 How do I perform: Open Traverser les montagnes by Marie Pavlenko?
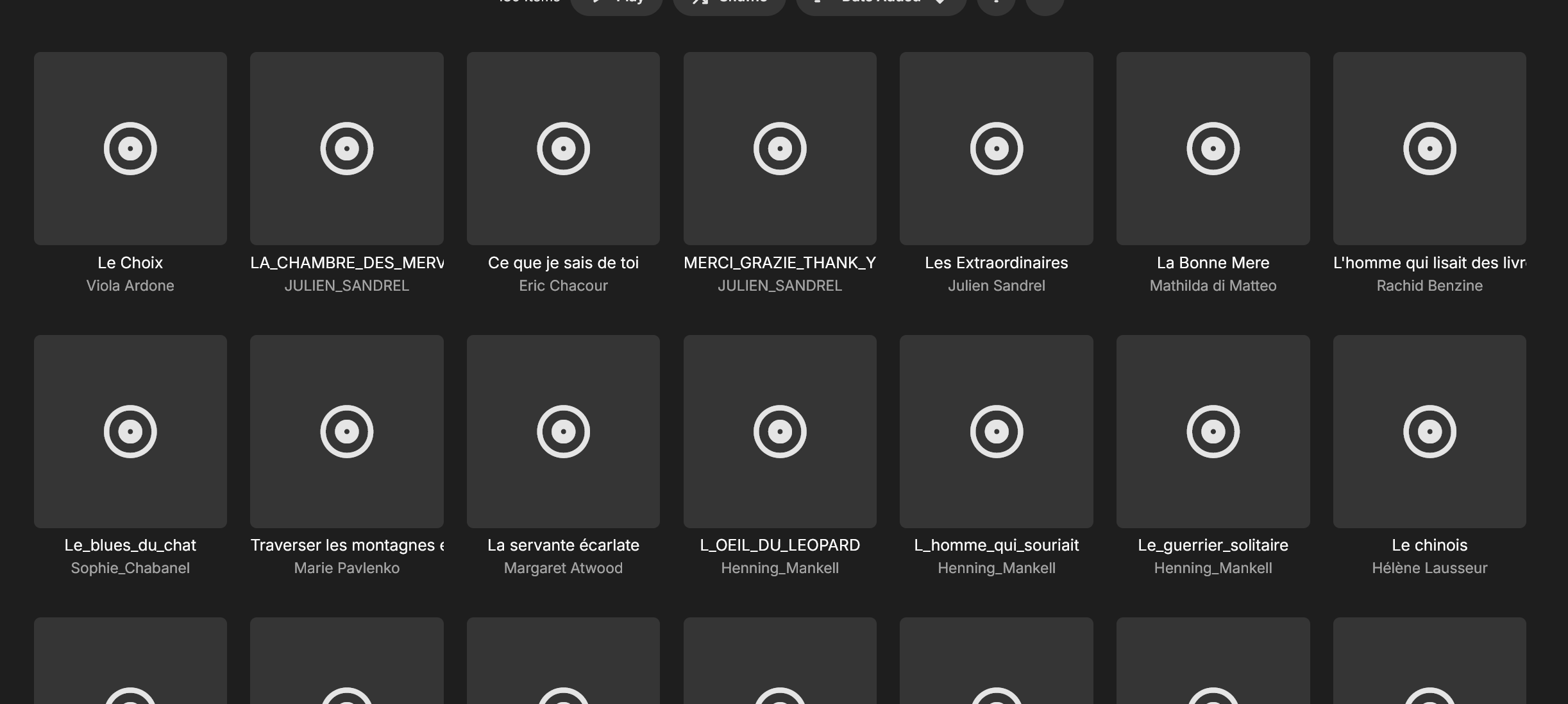tap(346, 431)
